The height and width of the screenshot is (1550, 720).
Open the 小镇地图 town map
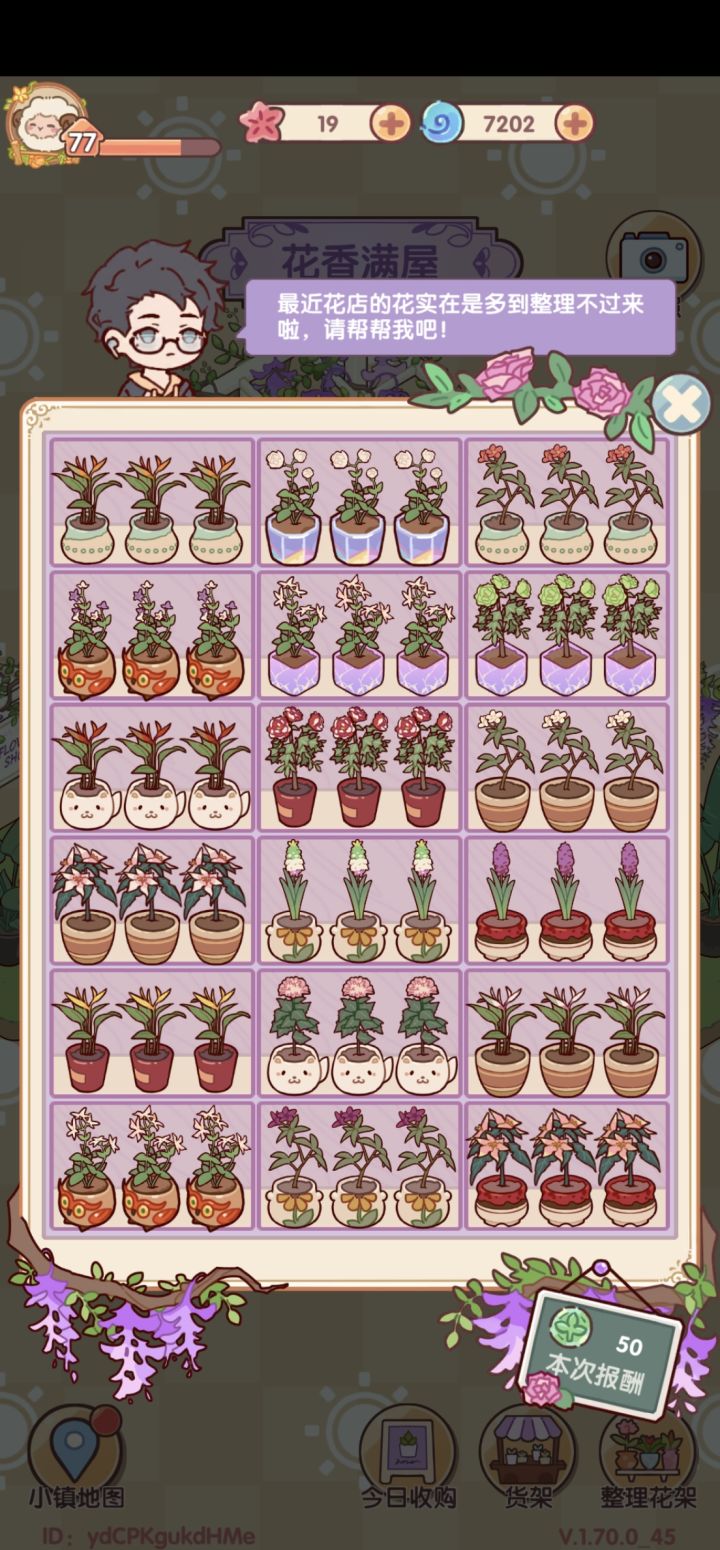[76, 1459]
